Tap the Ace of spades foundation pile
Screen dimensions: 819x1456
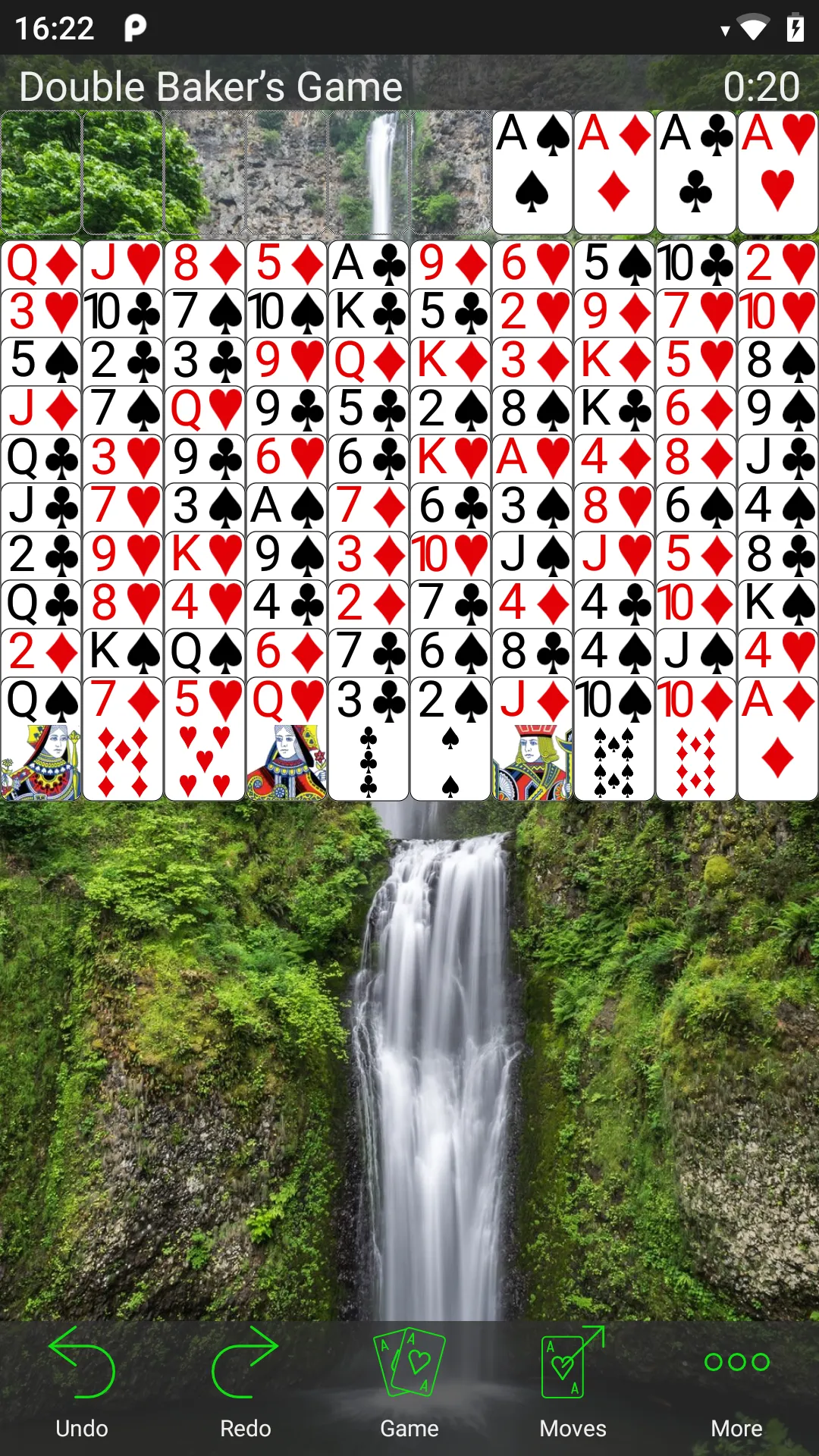pyautogui.click(x=532, y=172)
